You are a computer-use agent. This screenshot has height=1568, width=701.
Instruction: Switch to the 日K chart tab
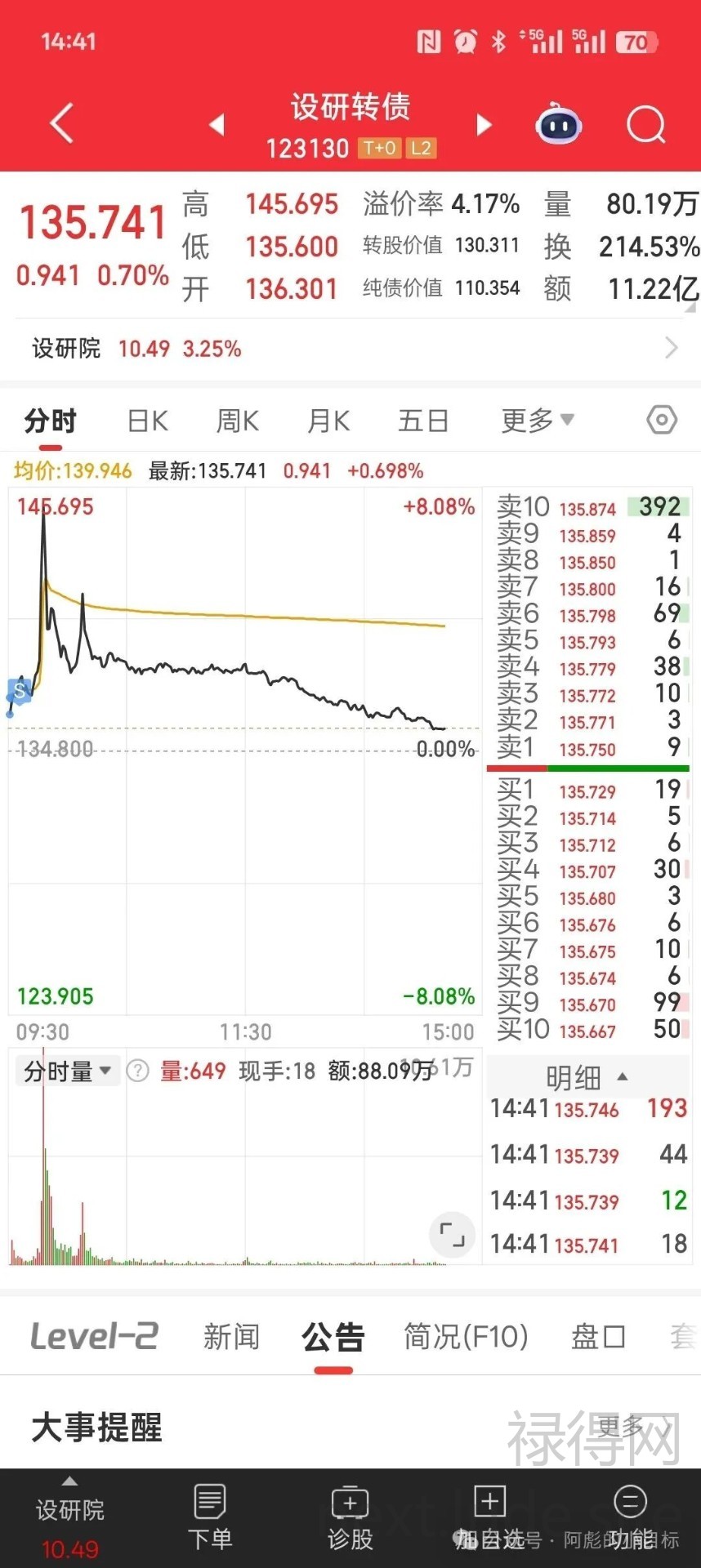(x=148, y=421)
